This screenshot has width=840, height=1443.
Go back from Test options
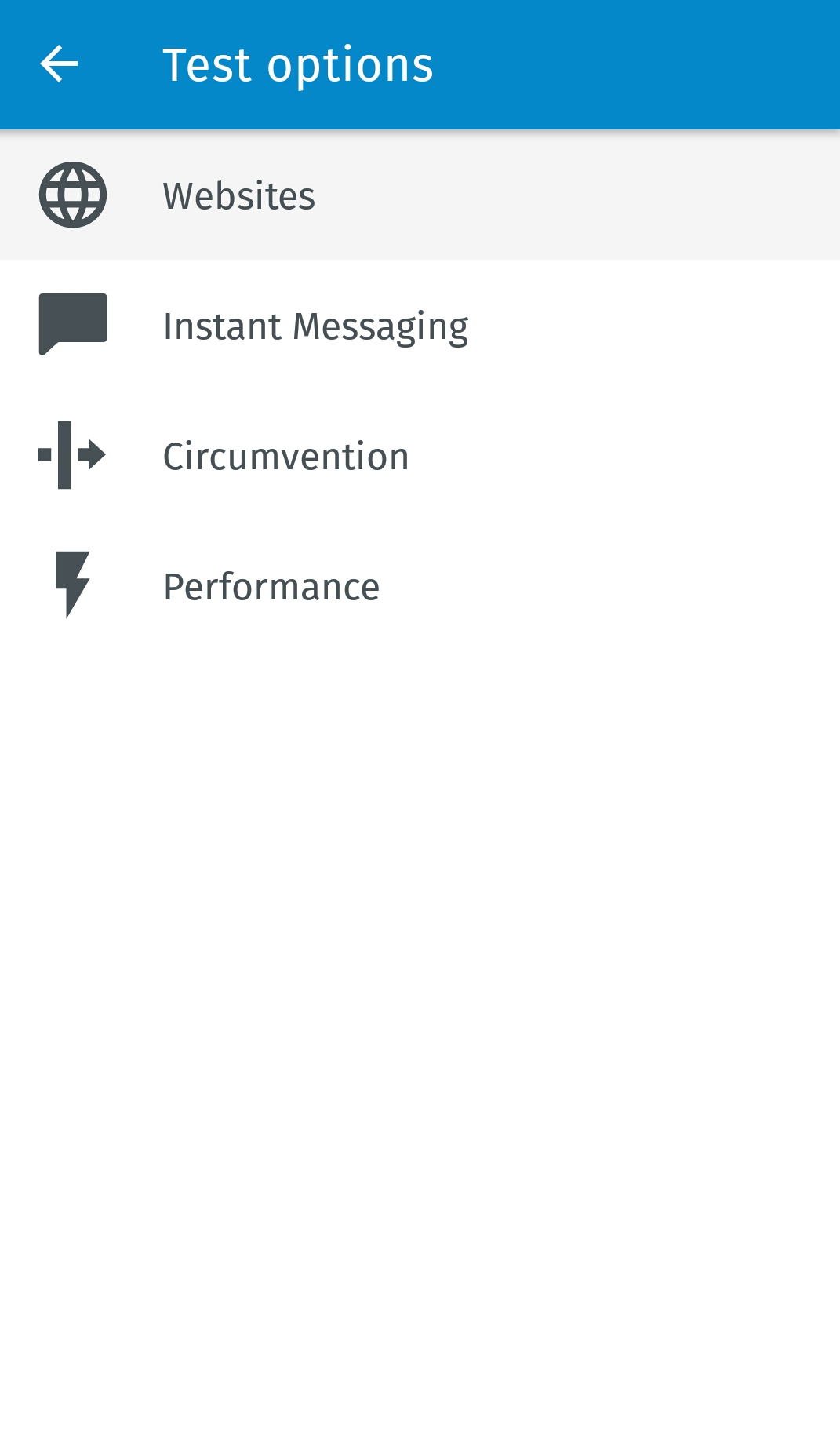[x=60, y=64]
